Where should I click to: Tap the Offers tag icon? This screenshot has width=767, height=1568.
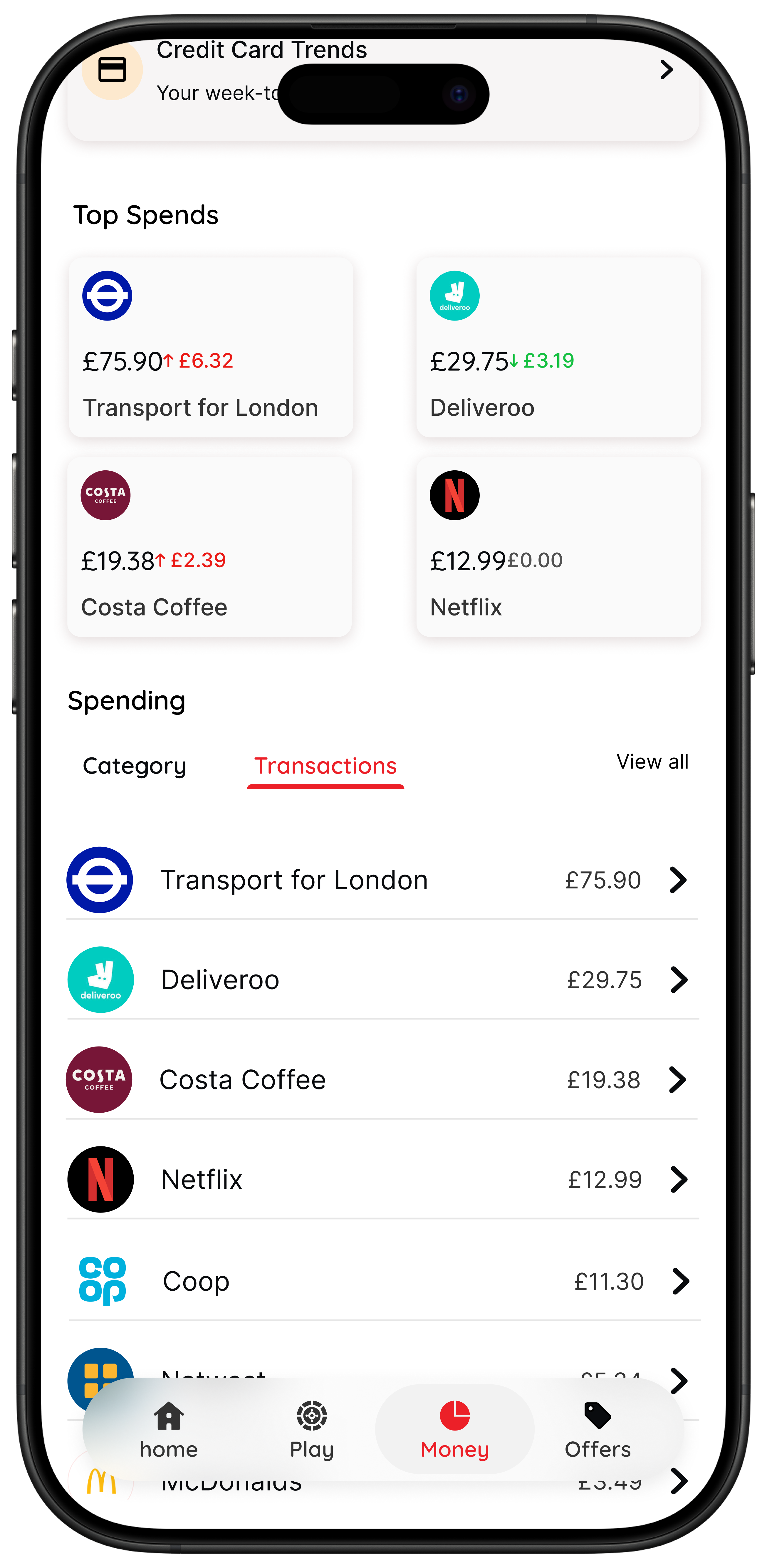click(597, 1416)
